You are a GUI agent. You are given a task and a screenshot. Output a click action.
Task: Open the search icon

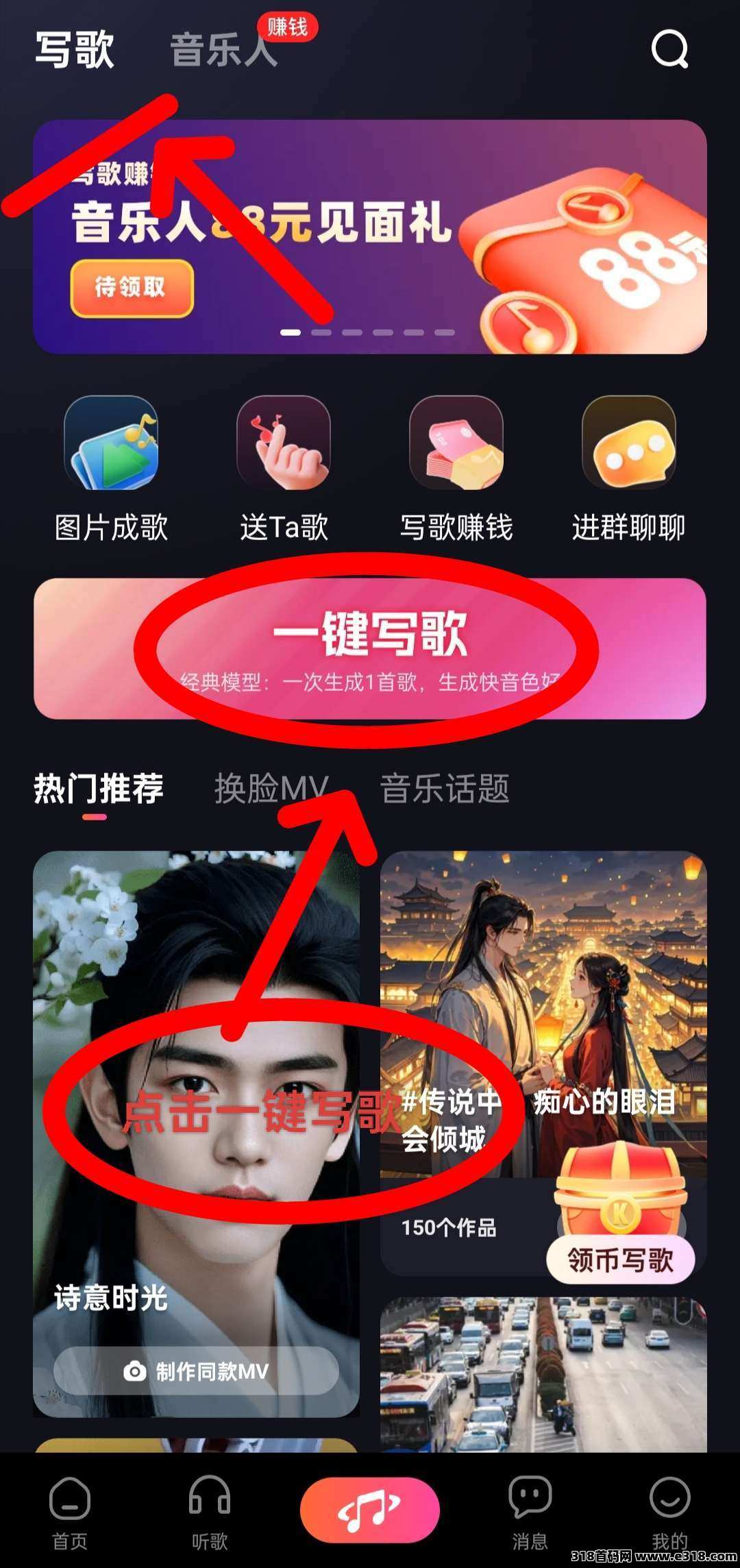point(669,49)
